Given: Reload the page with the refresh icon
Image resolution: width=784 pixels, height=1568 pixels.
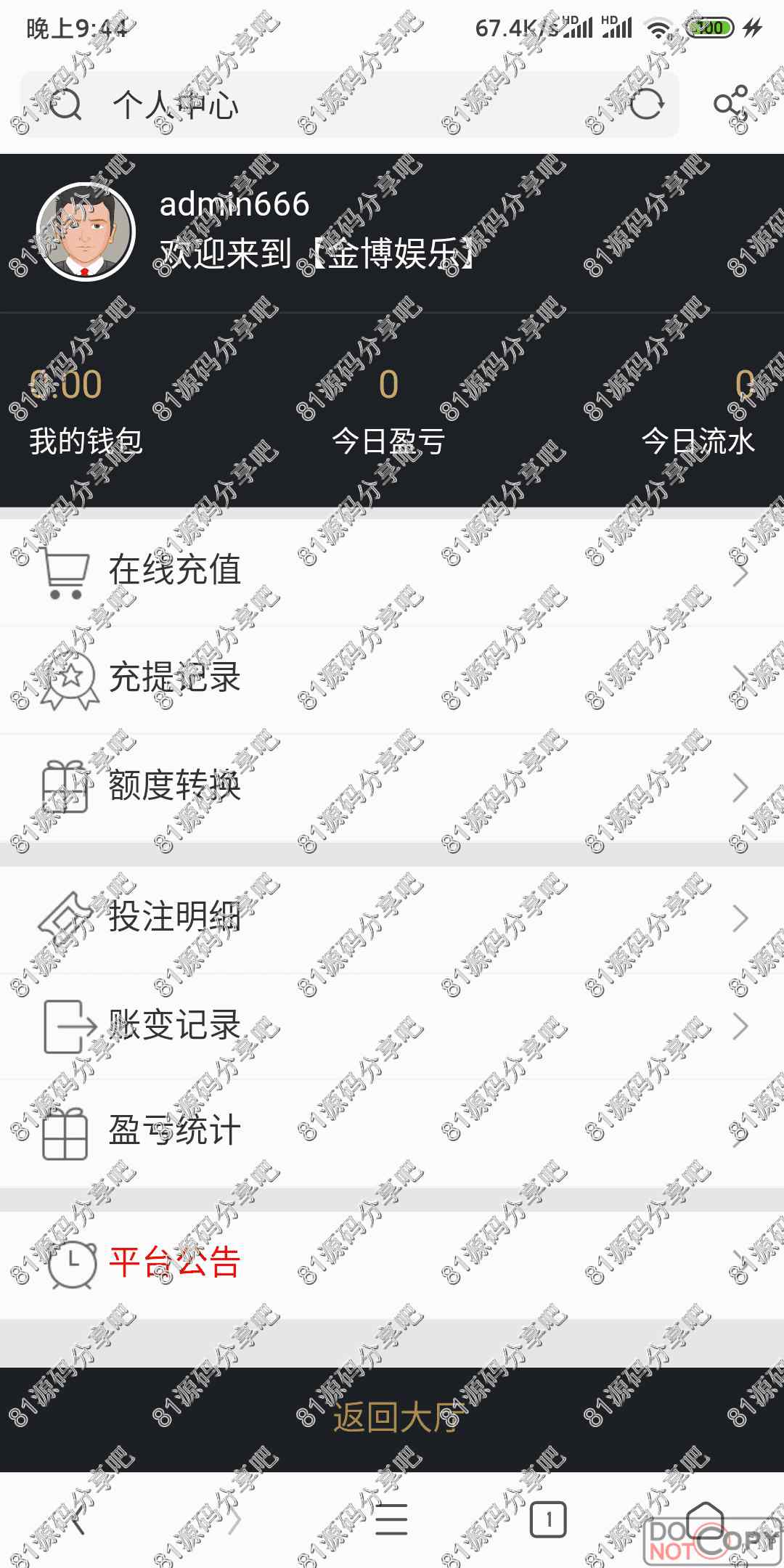Looking at the screenshot, I should pyautogui.click(x=646, y=105).
